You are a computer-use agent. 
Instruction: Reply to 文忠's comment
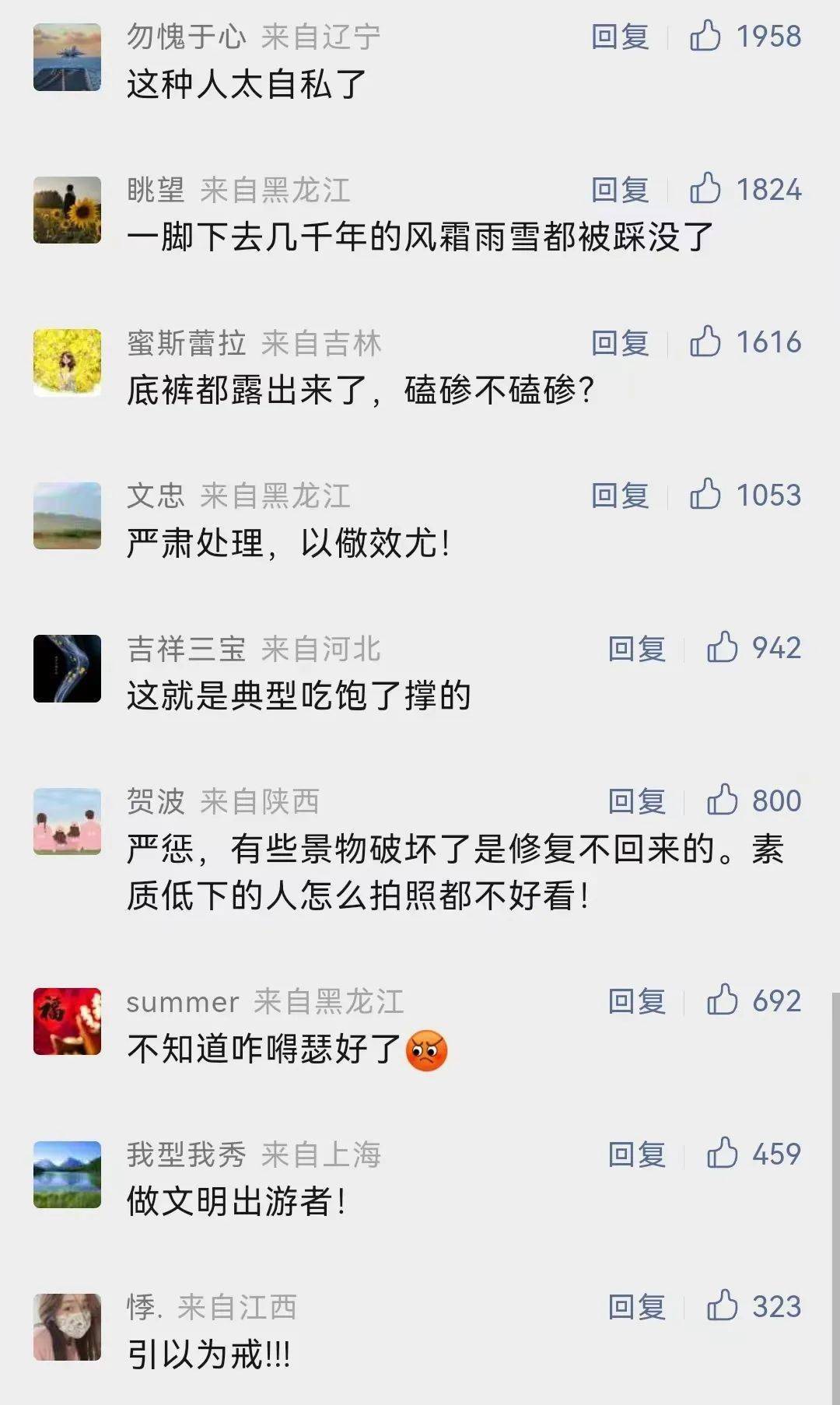(x=620, y=496)
